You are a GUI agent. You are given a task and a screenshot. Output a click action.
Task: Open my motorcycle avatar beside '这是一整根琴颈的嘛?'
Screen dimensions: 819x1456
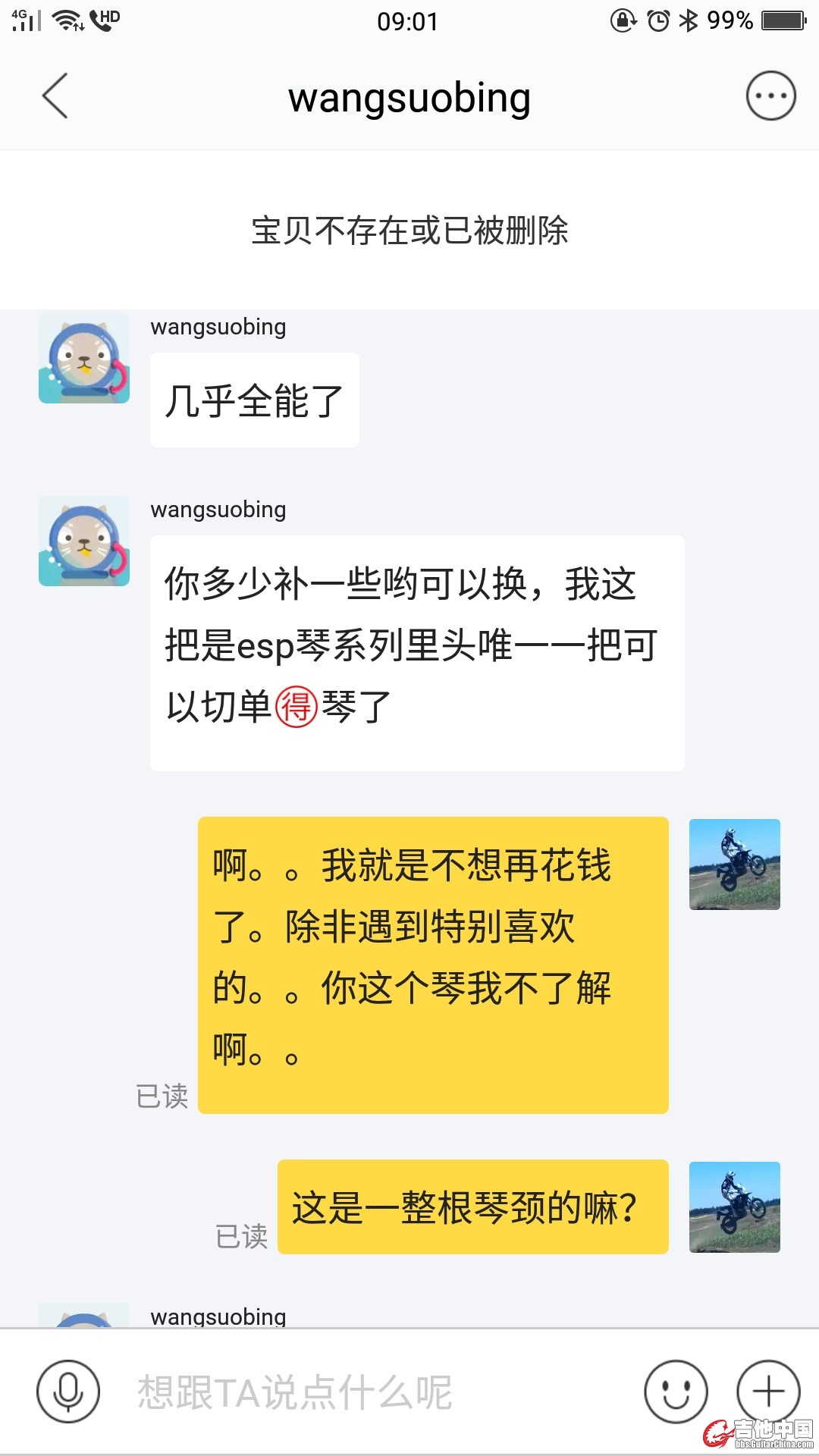click(734, 1207)
